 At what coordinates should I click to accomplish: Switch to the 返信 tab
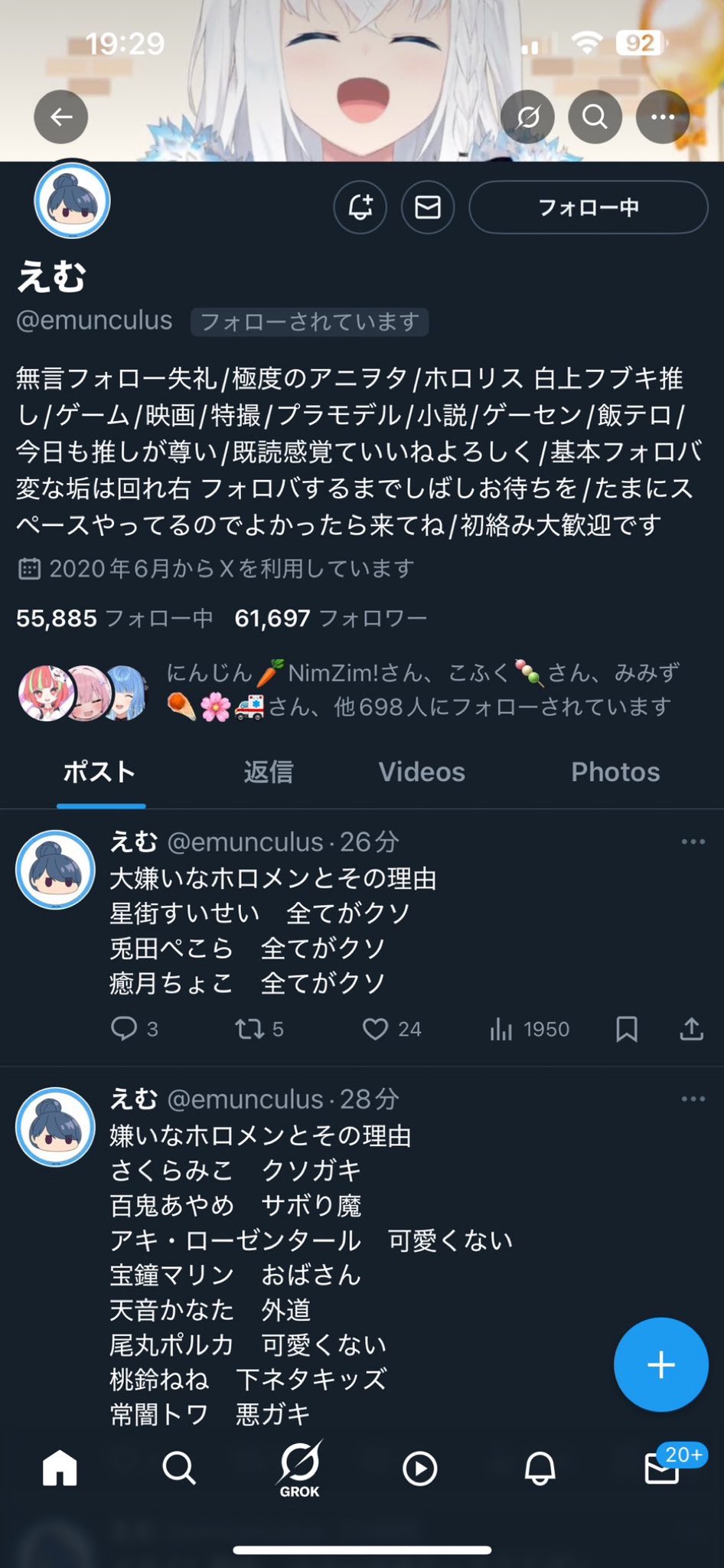tap(269, 772)
